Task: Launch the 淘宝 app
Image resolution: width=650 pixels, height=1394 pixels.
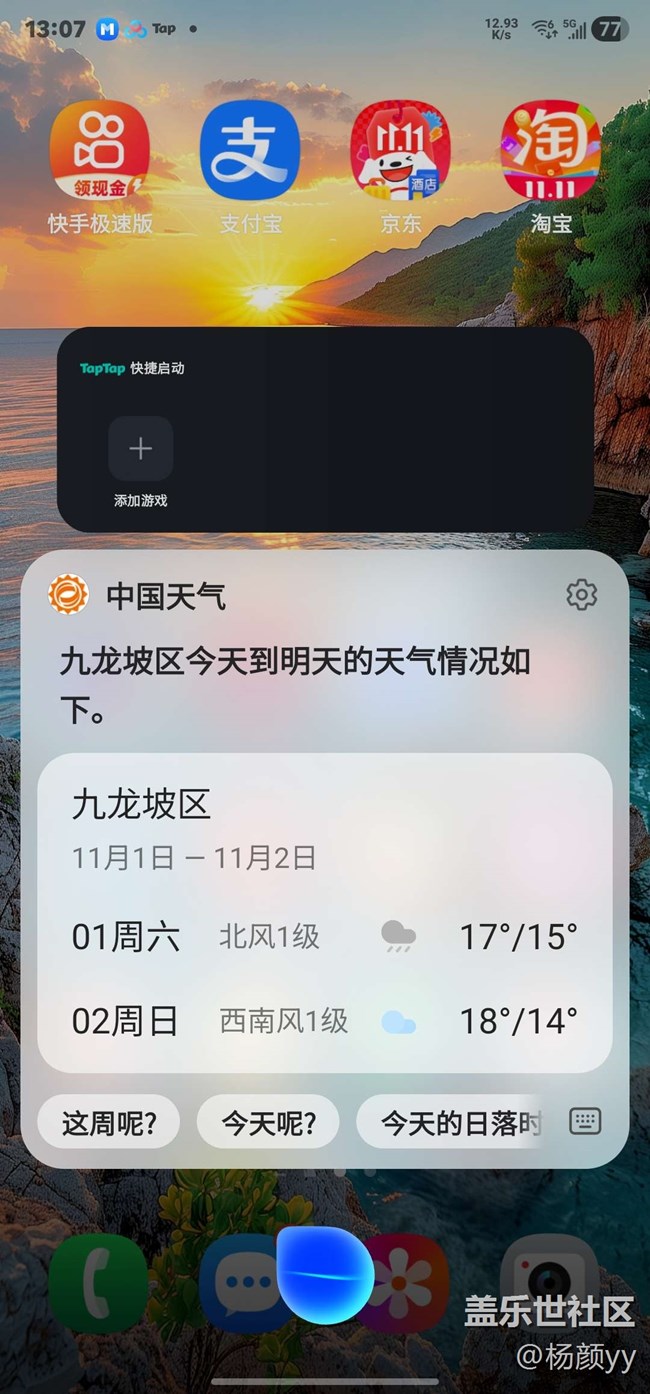Action: [x=551, y=151]
